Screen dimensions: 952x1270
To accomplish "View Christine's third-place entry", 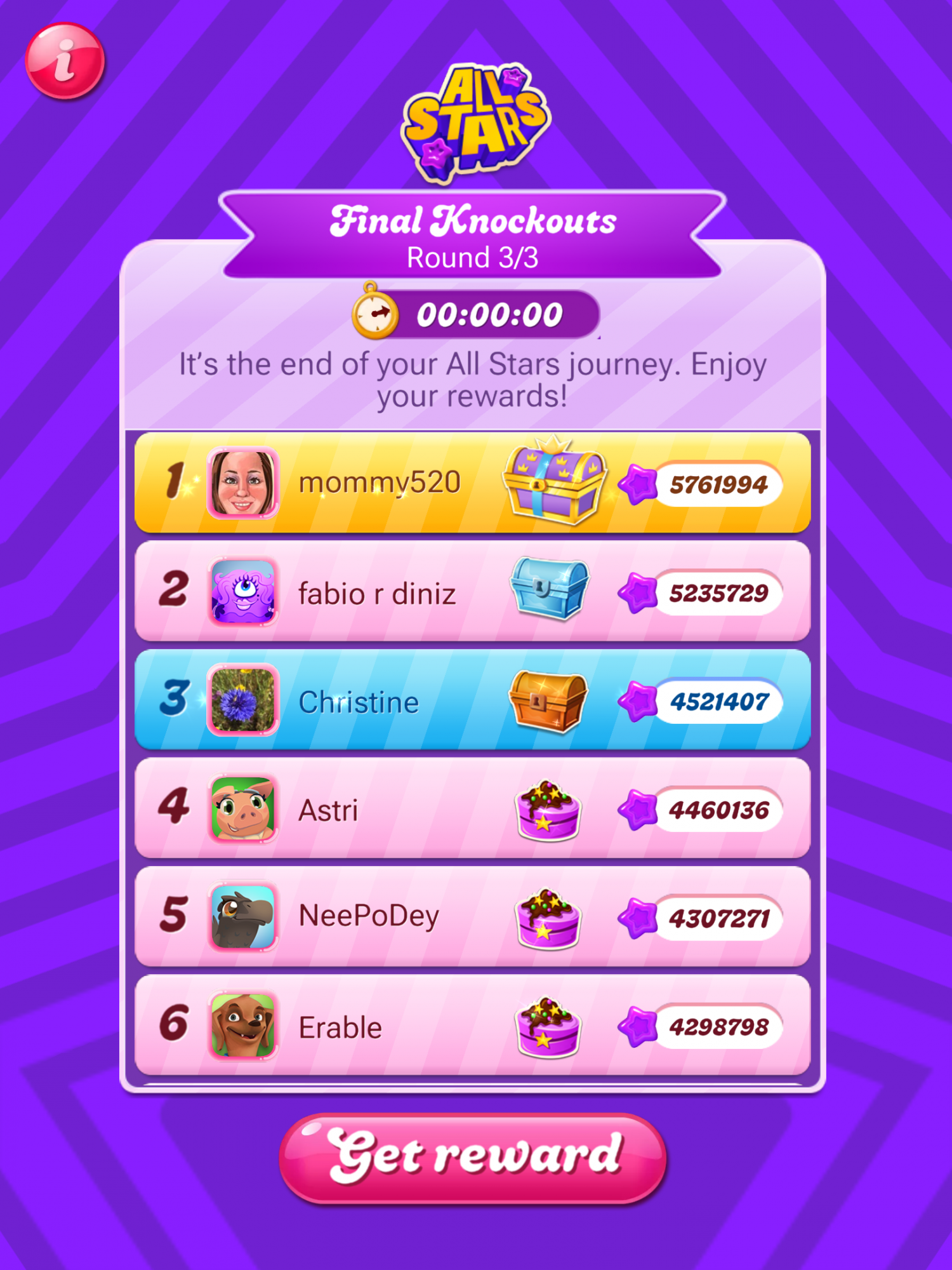I will point(472,700).
